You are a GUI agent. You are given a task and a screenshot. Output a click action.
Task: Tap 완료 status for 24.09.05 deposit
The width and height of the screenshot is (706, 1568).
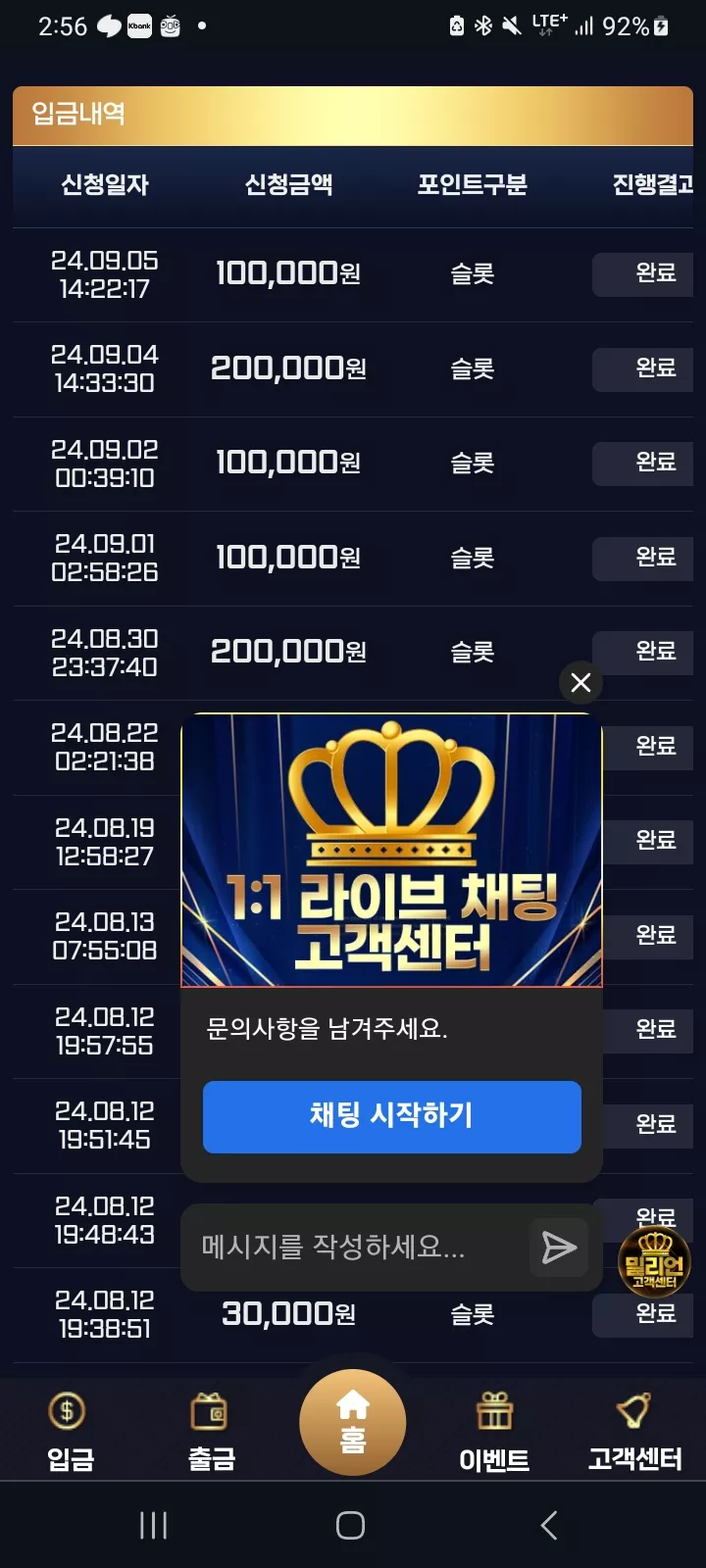tap(655, 273)
